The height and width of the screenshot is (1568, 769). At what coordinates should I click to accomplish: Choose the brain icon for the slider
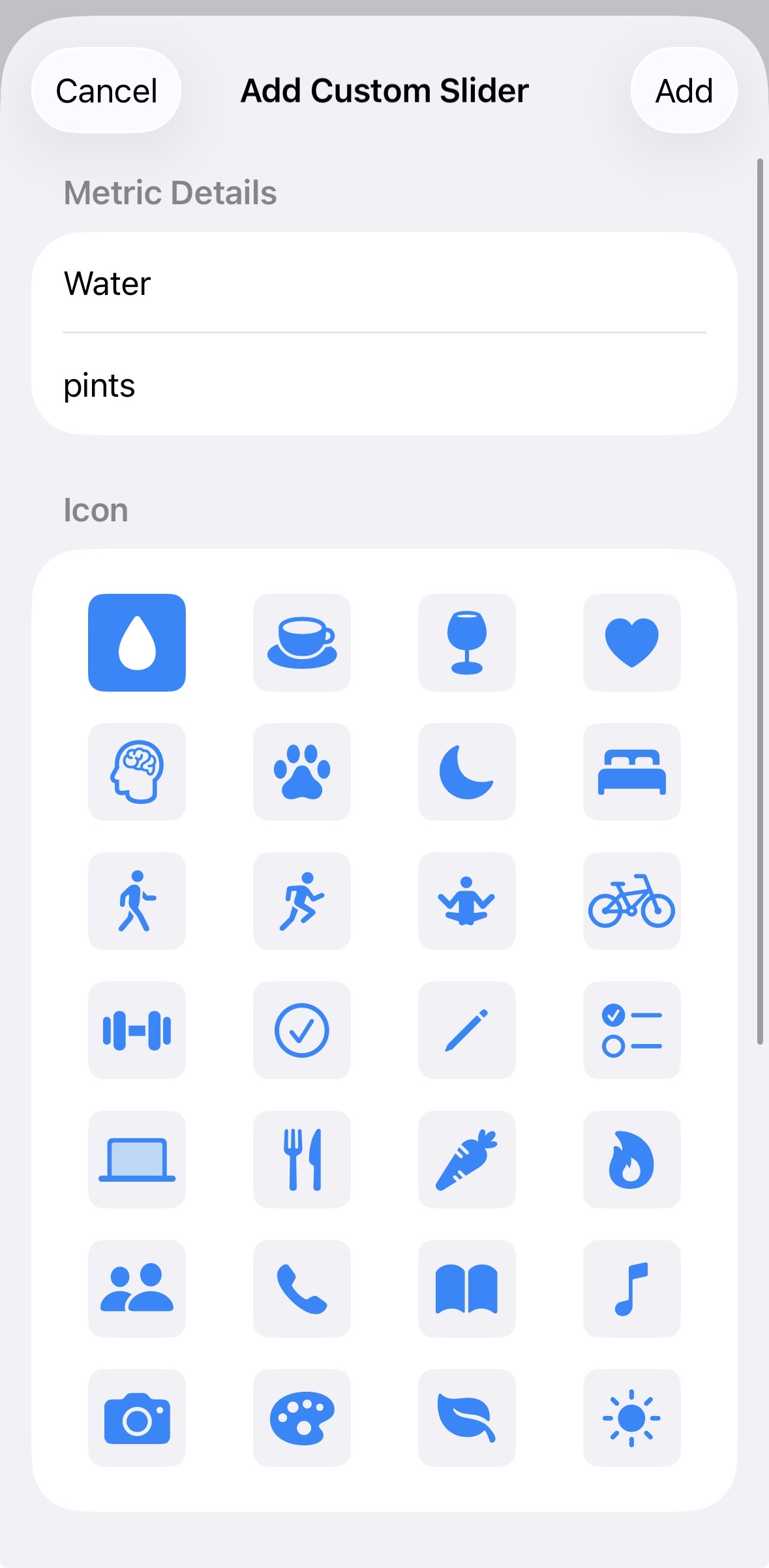click(x=136, y=771)
